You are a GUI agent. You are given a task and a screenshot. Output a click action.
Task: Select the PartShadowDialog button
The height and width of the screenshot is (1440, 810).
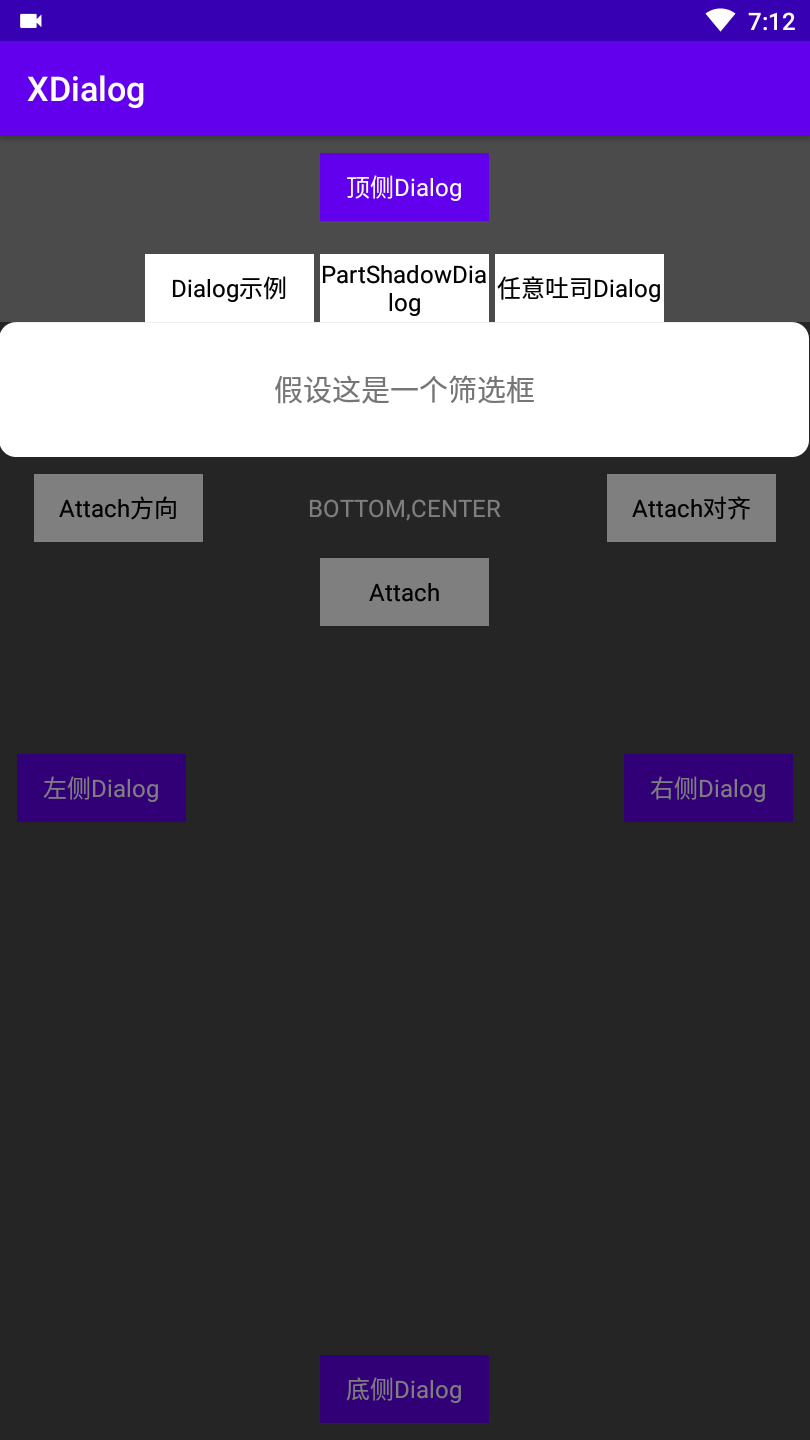(404, 288)
